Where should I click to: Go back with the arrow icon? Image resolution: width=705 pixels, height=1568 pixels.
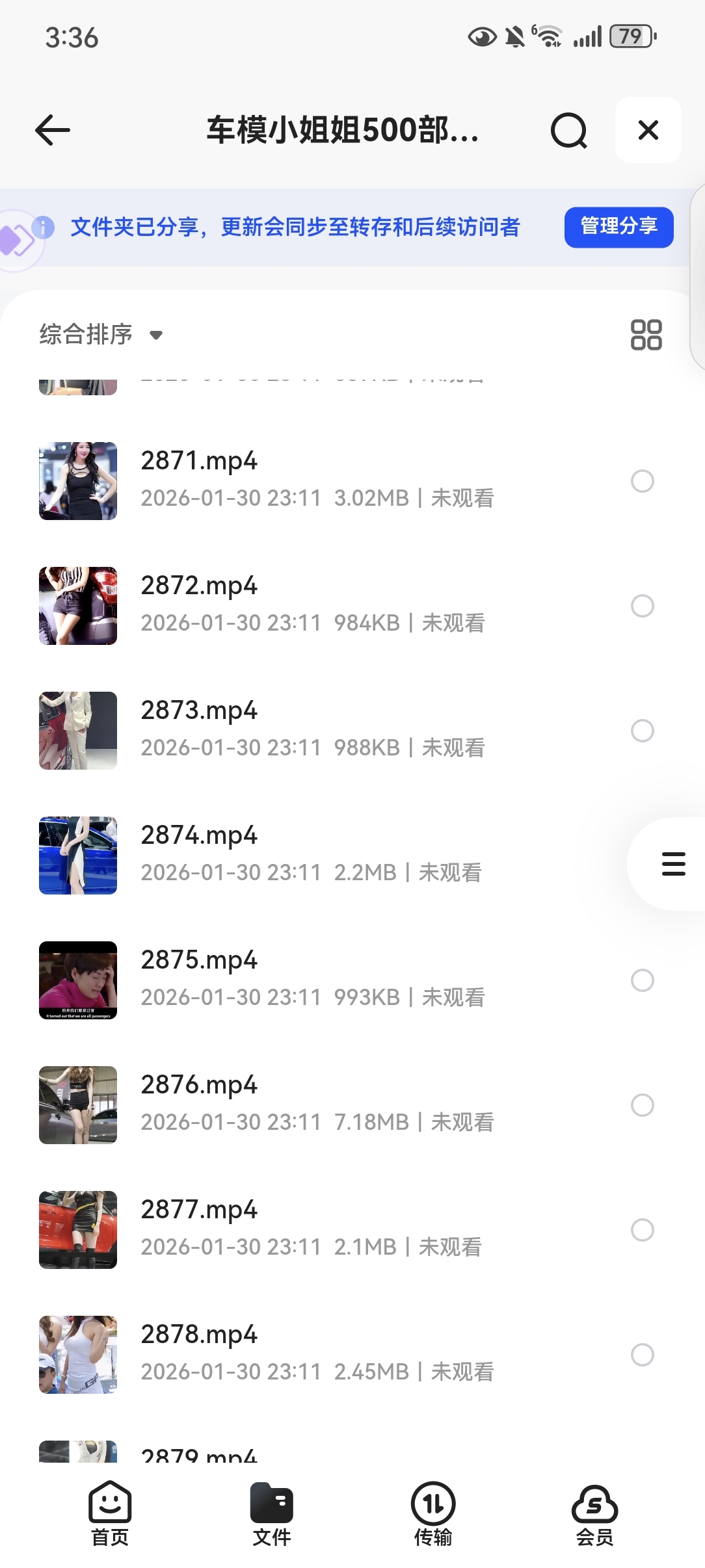tap(53, 131)
